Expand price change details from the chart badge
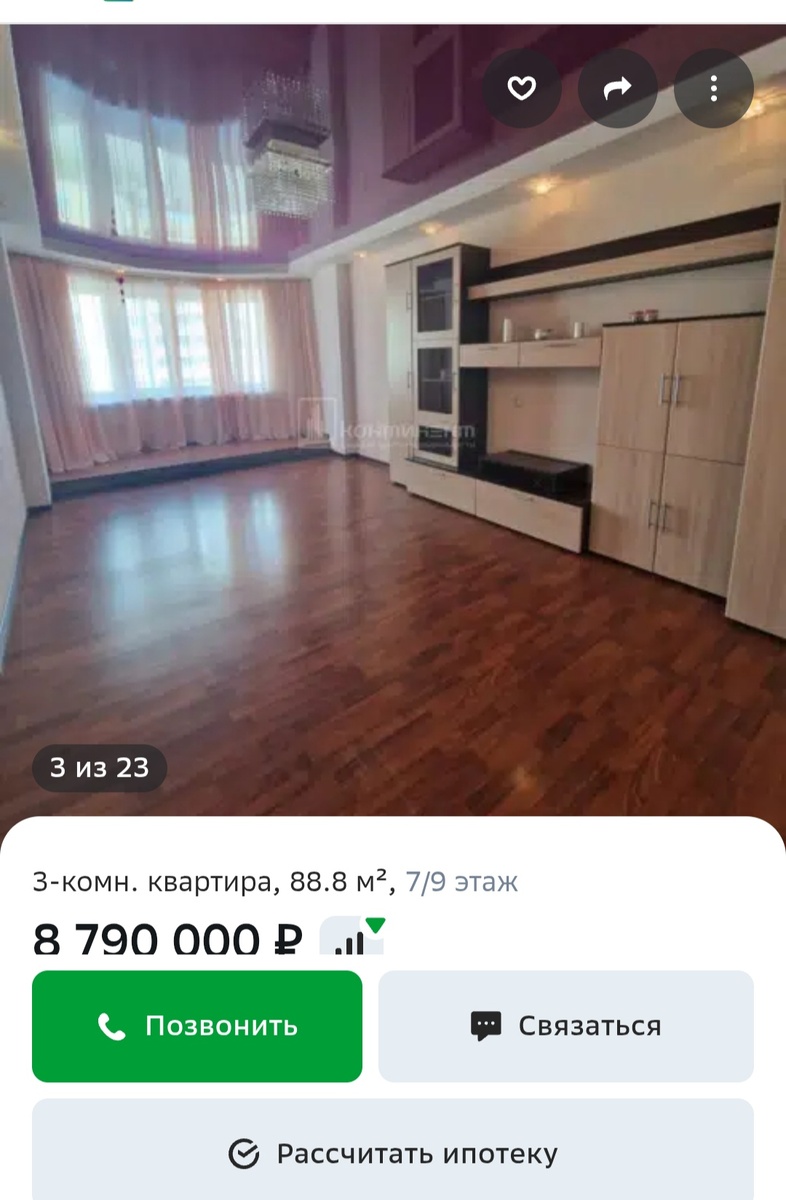786x1200 pixels. (x=352, y=938)
